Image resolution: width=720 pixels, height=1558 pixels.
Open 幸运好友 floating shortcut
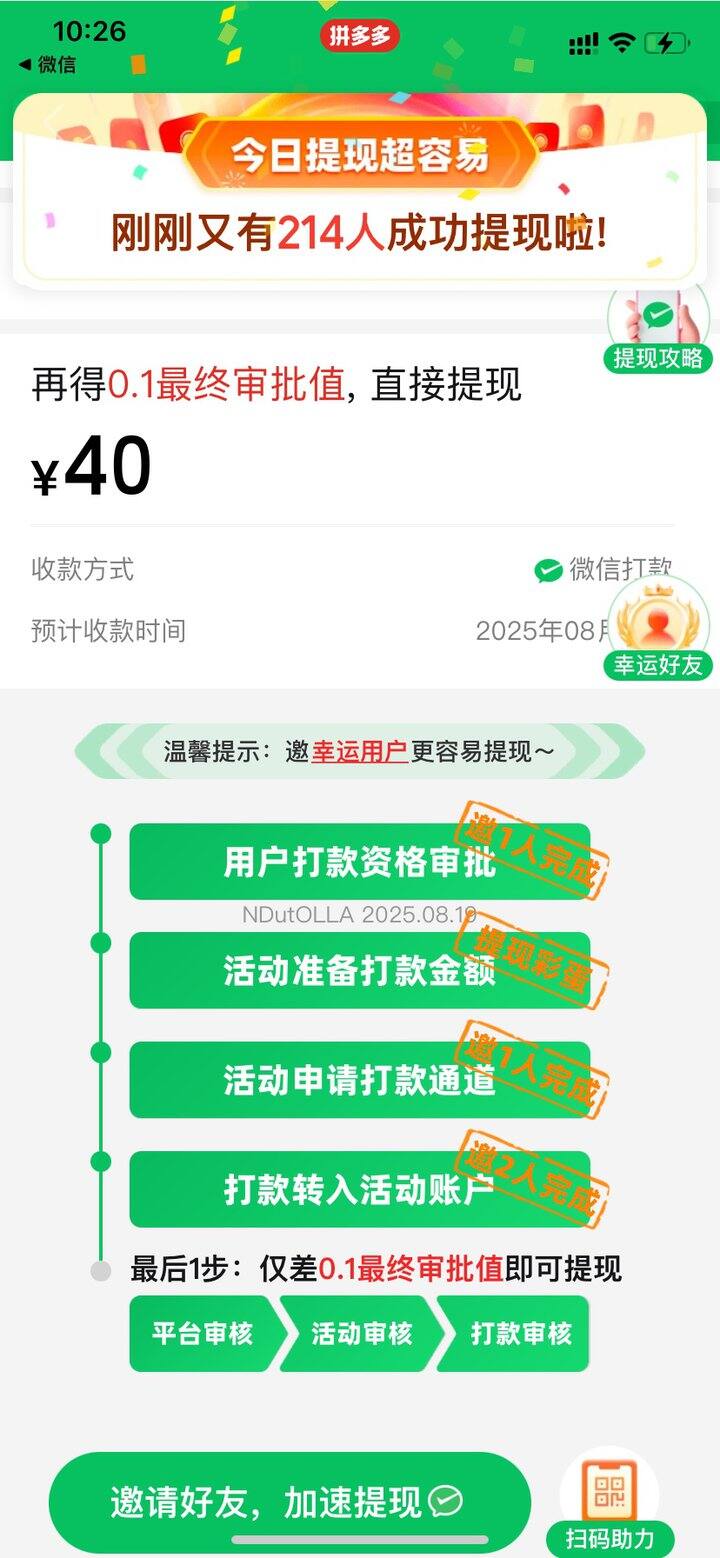click(x=658, y=632)
